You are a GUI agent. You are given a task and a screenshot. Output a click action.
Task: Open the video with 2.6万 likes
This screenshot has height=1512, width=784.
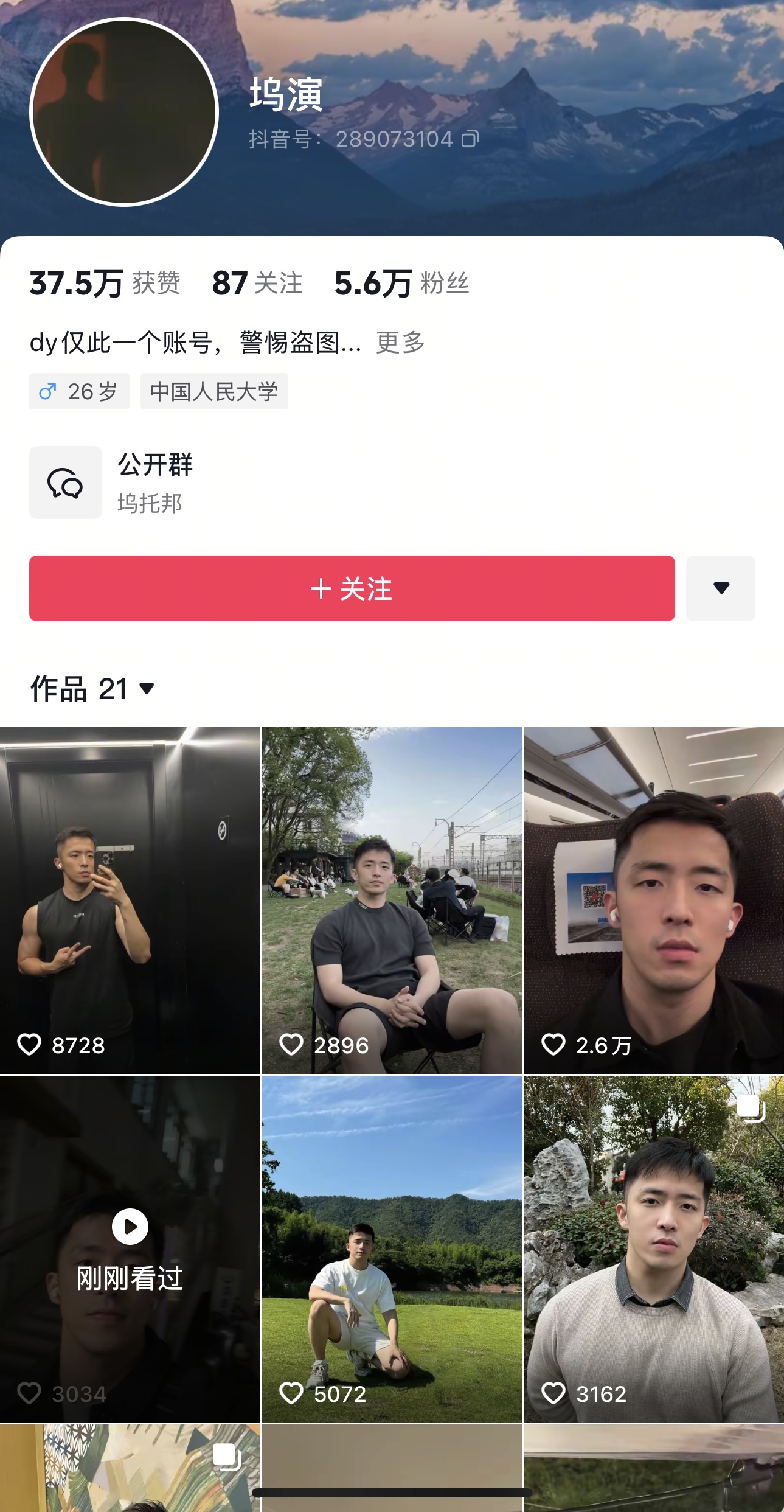pos(654,901)
